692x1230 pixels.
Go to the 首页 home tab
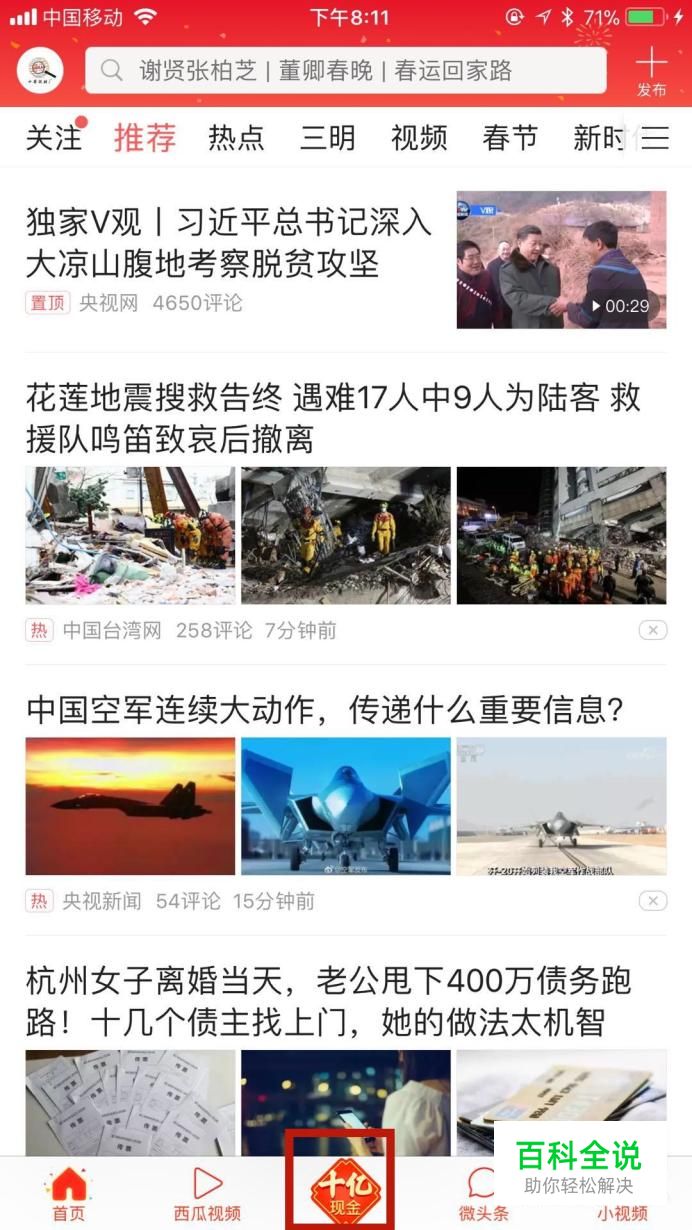(68, 1194)
